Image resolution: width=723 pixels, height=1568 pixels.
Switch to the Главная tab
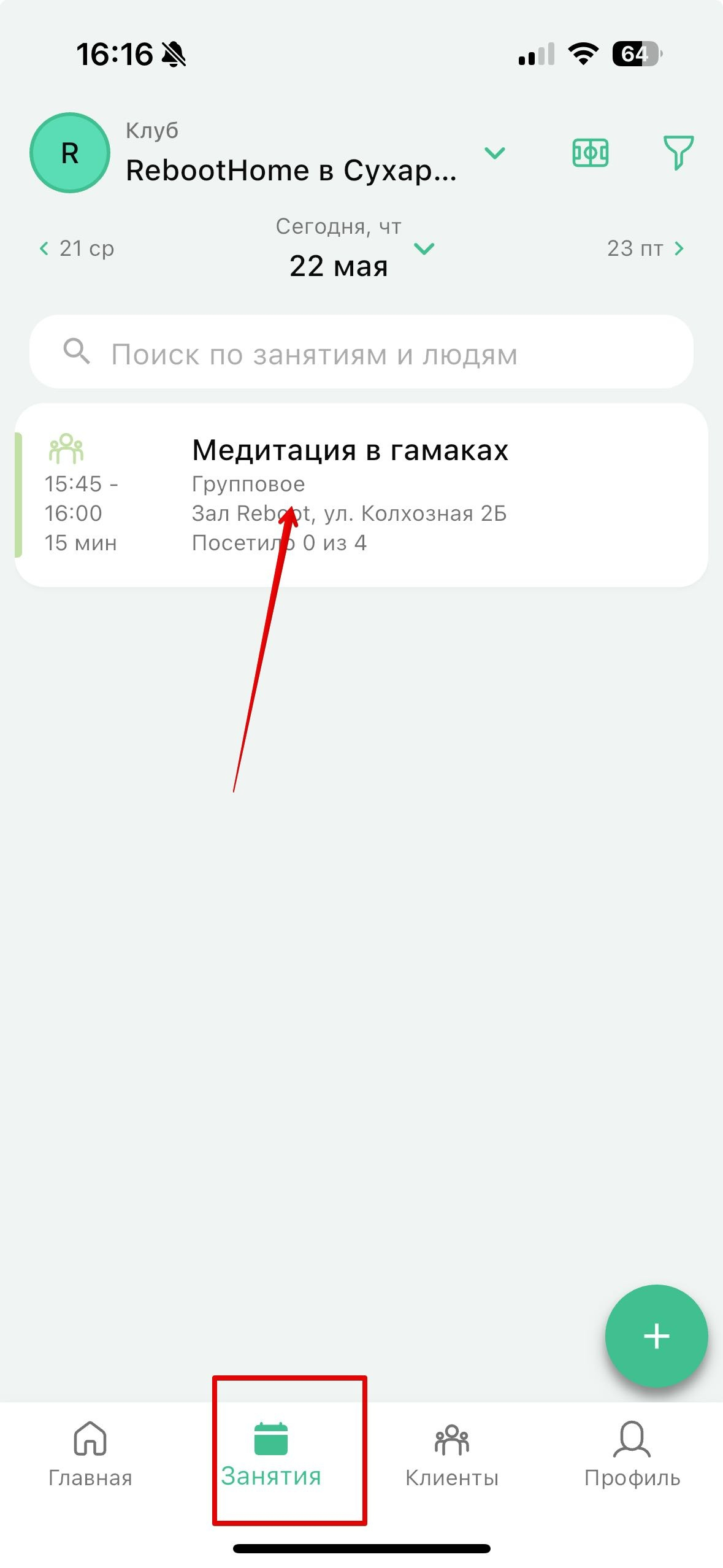click(x=90, y=1454)
